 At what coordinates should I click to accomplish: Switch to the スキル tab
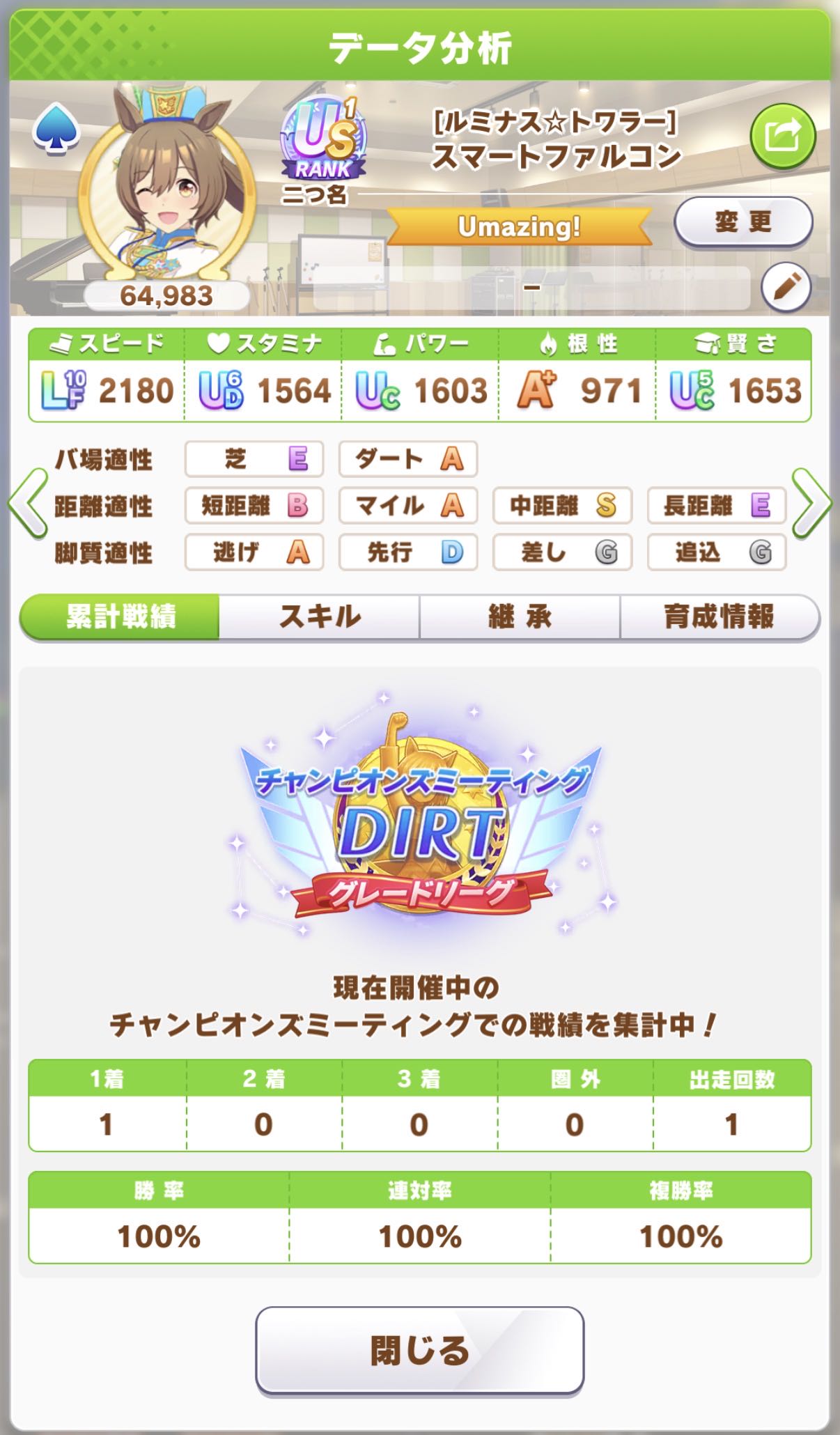[x=320, y=616]
